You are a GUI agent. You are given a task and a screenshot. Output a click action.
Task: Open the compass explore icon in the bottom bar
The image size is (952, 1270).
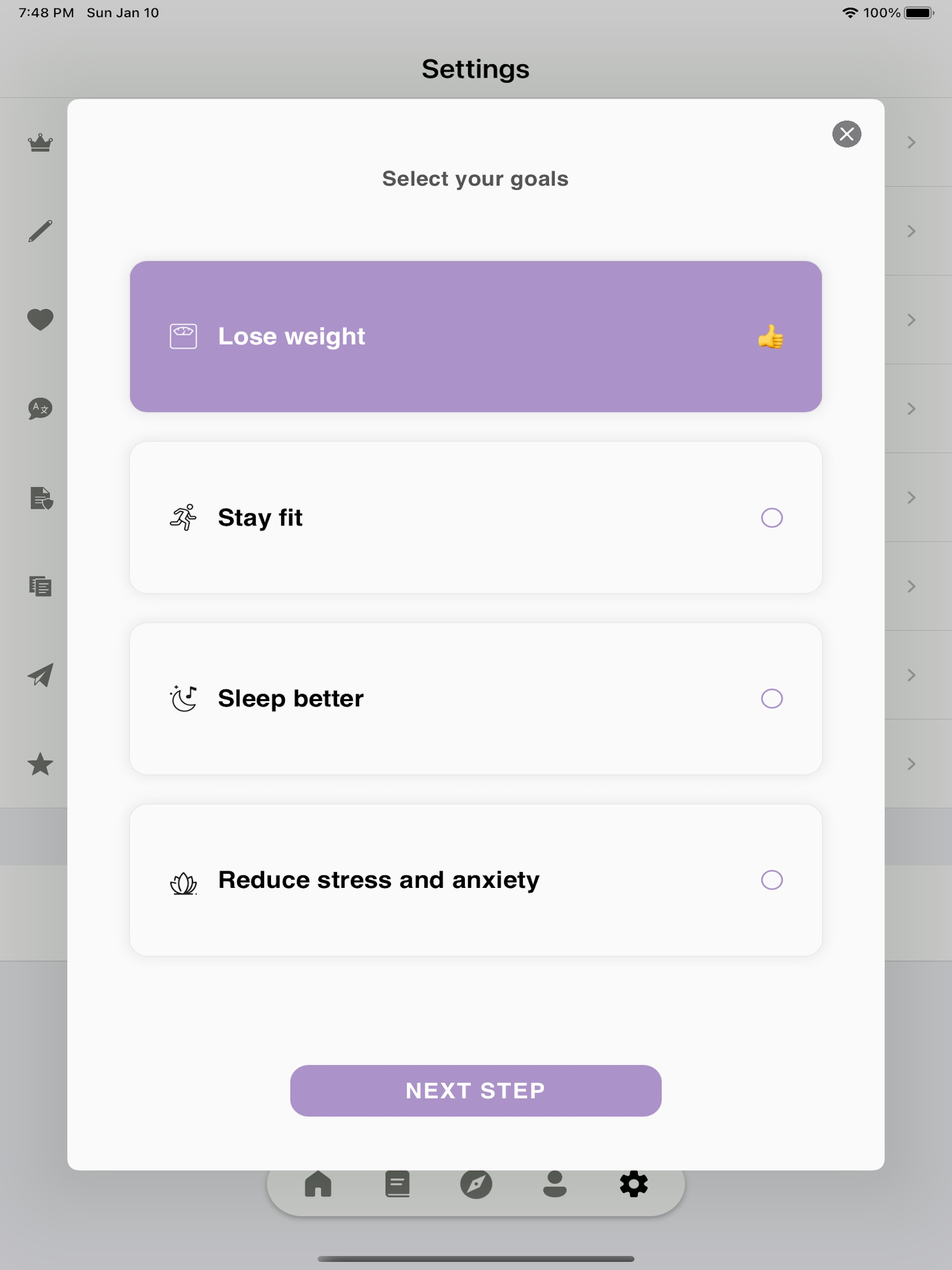pos(476,1184)
